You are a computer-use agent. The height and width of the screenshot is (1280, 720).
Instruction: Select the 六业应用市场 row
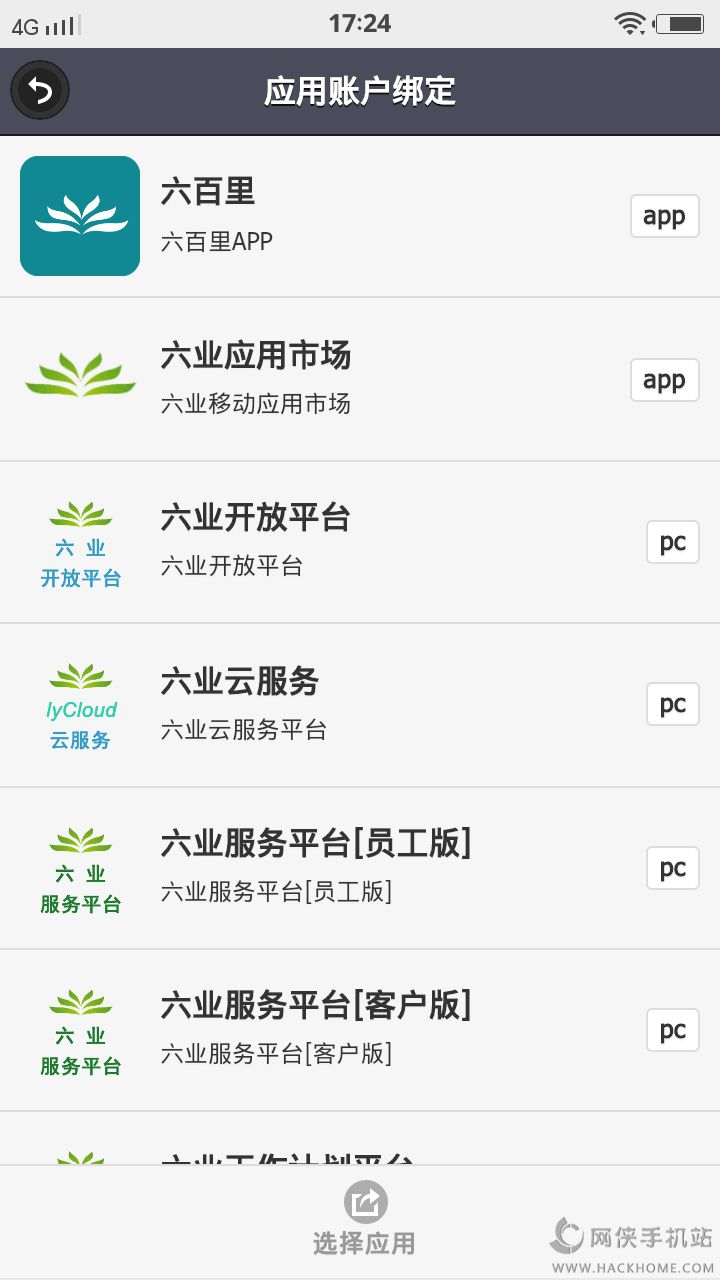click(x=360, y=379)
